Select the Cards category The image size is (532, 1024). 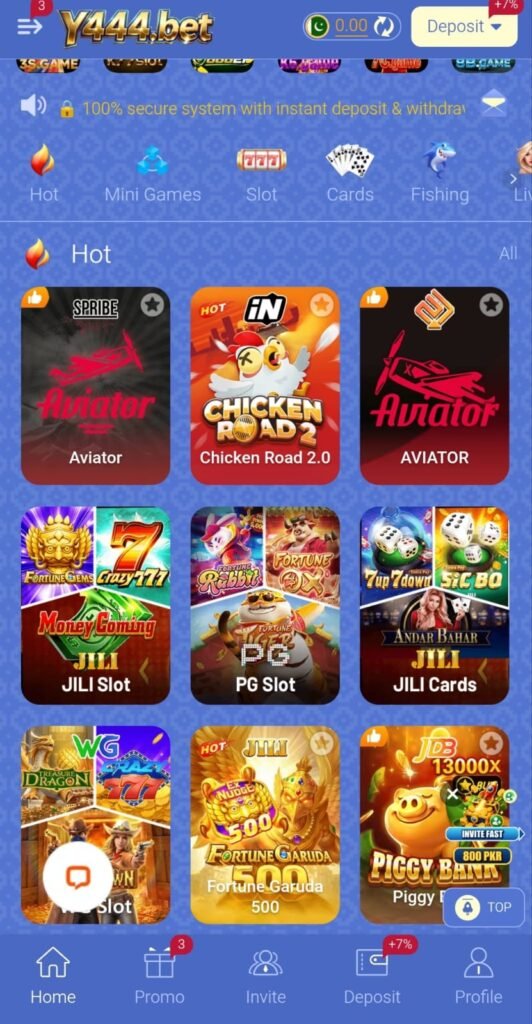[x=350, y=174]
